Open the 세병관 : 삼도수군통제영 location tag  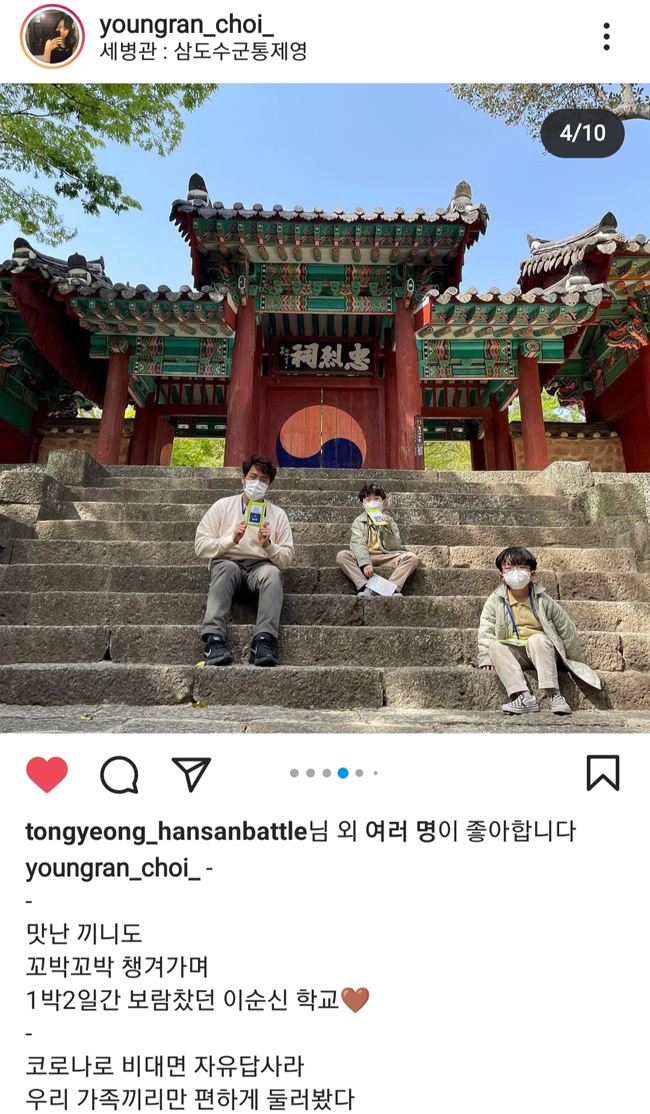pos(203,52)
